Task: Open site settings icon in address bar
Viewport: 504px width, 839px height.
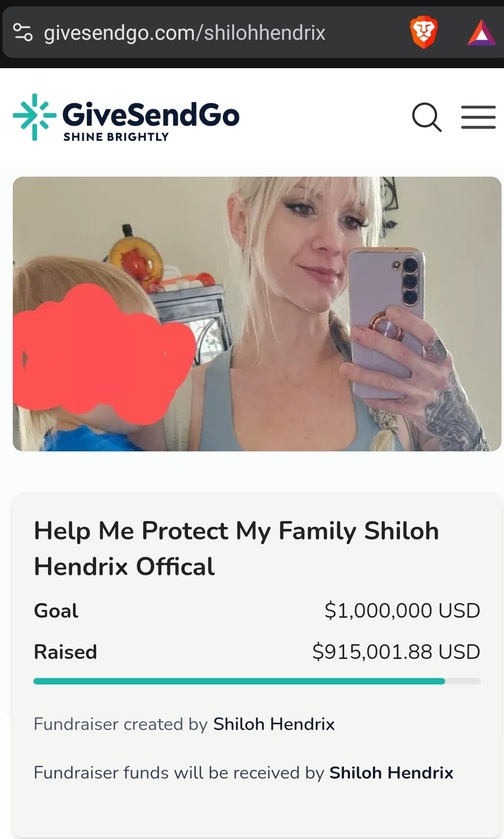Action: (x=22, y=33)
